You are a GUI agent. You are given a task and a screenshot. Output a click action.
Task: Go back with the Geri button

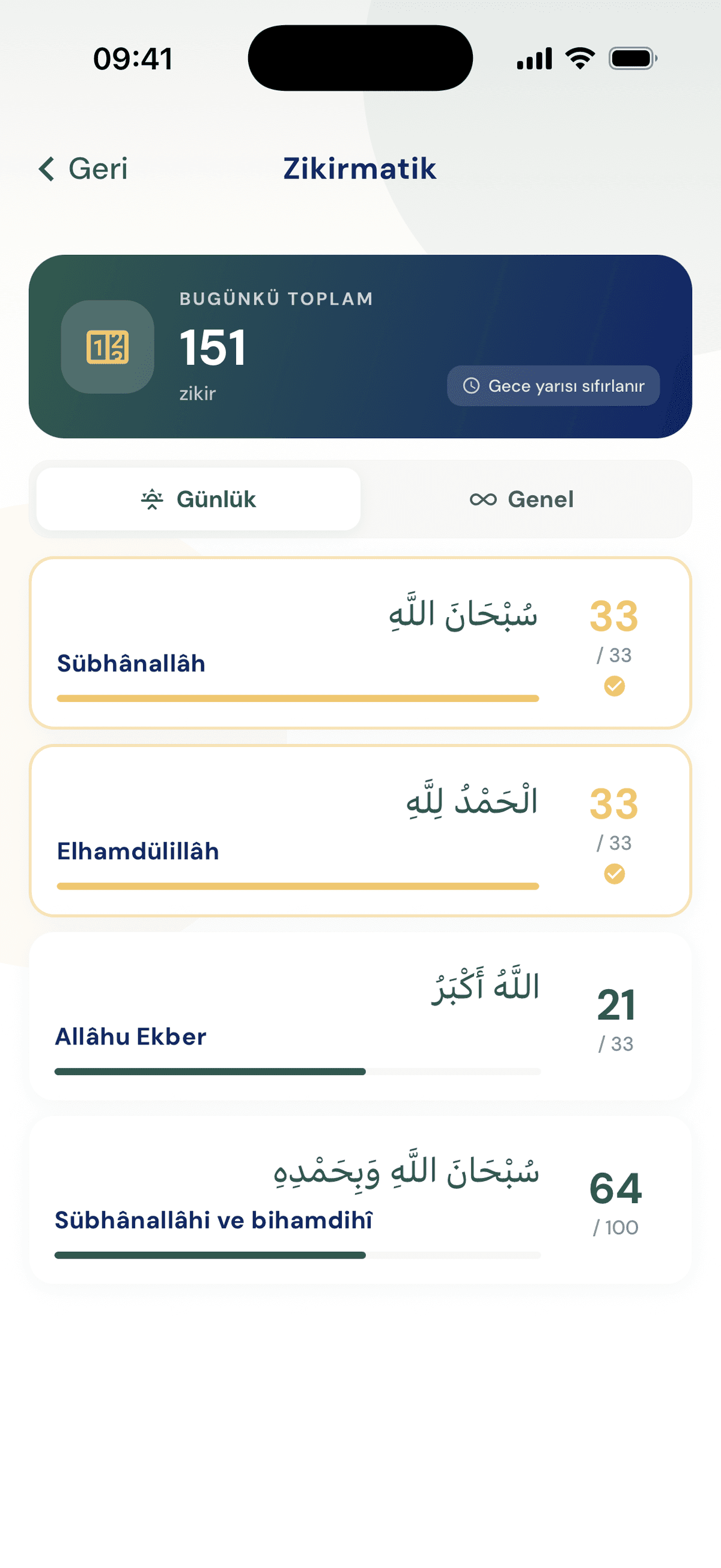(x=83, y=169)
